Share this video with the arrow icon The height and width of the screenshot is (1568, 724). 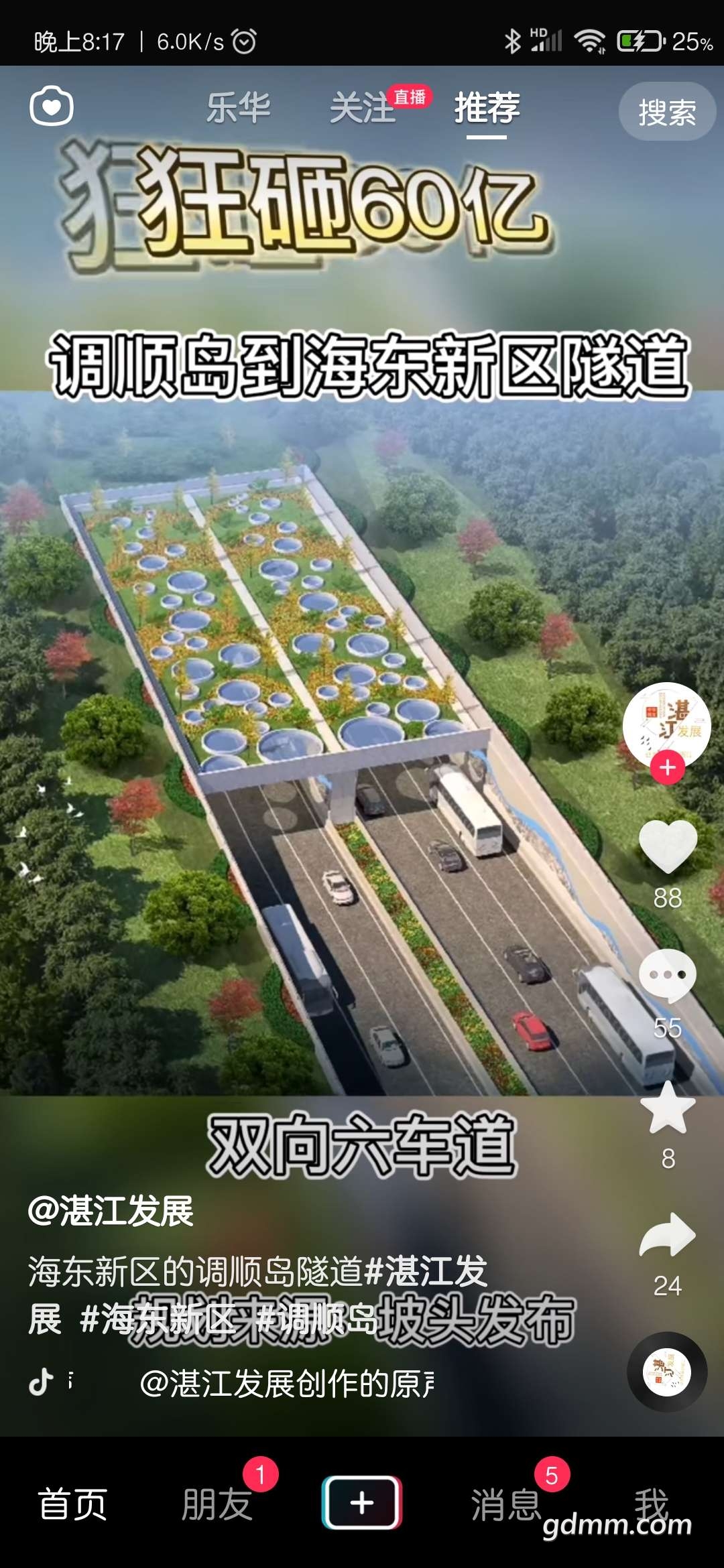pos(668,1235)
